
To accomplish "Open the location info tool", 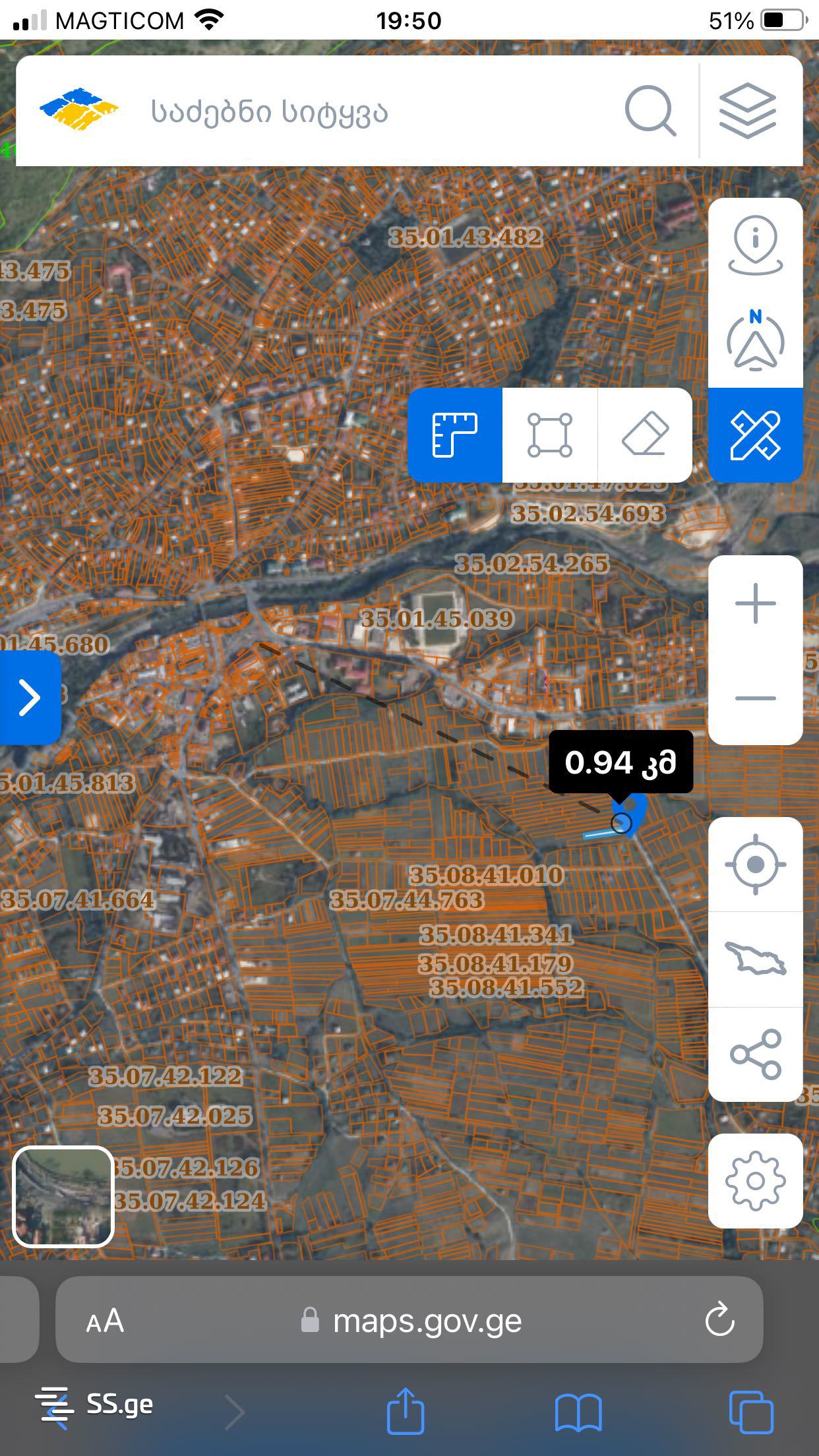I will pyautogui.click(x=755, y=245).
